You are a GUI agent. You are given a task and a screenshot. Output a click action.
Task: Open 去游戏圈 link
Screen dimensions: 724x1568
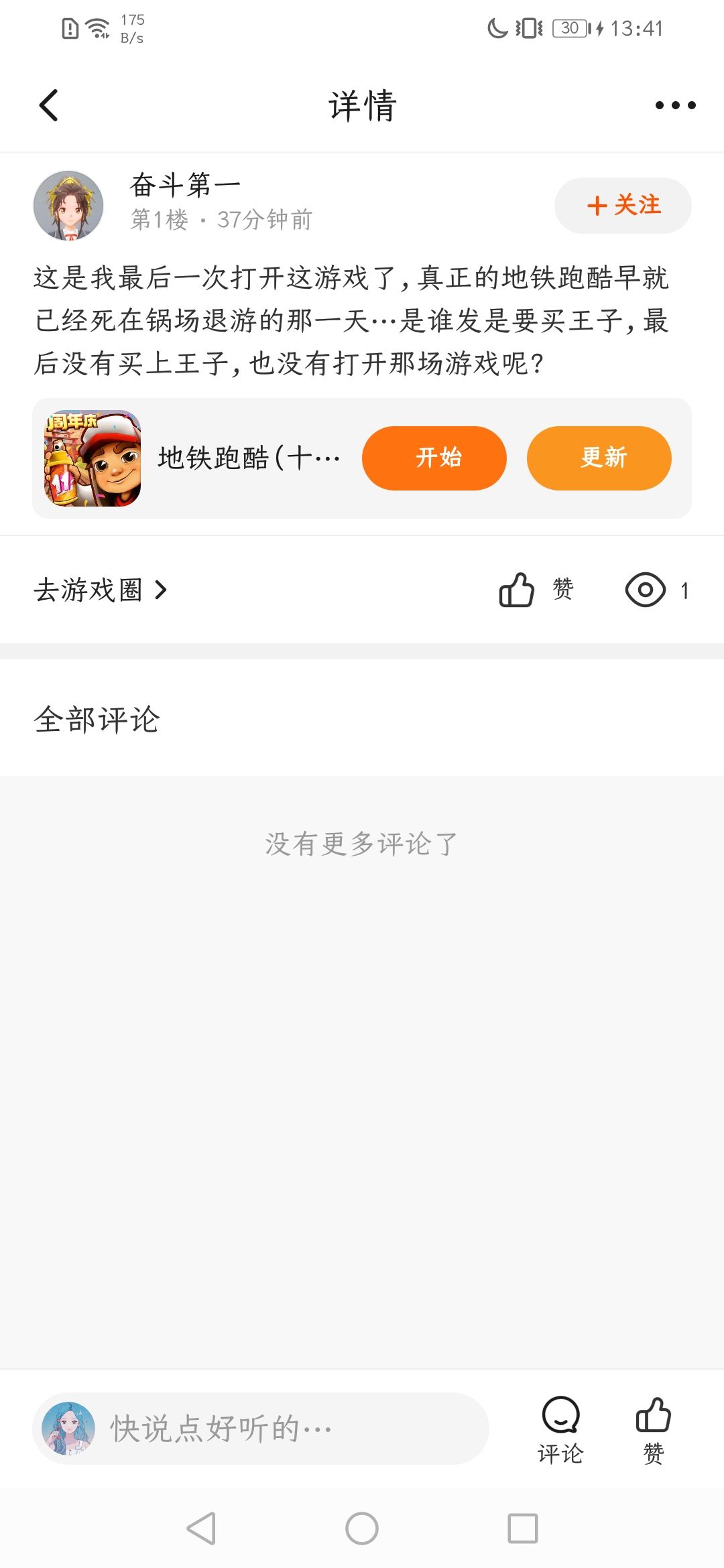click(101, 590)
